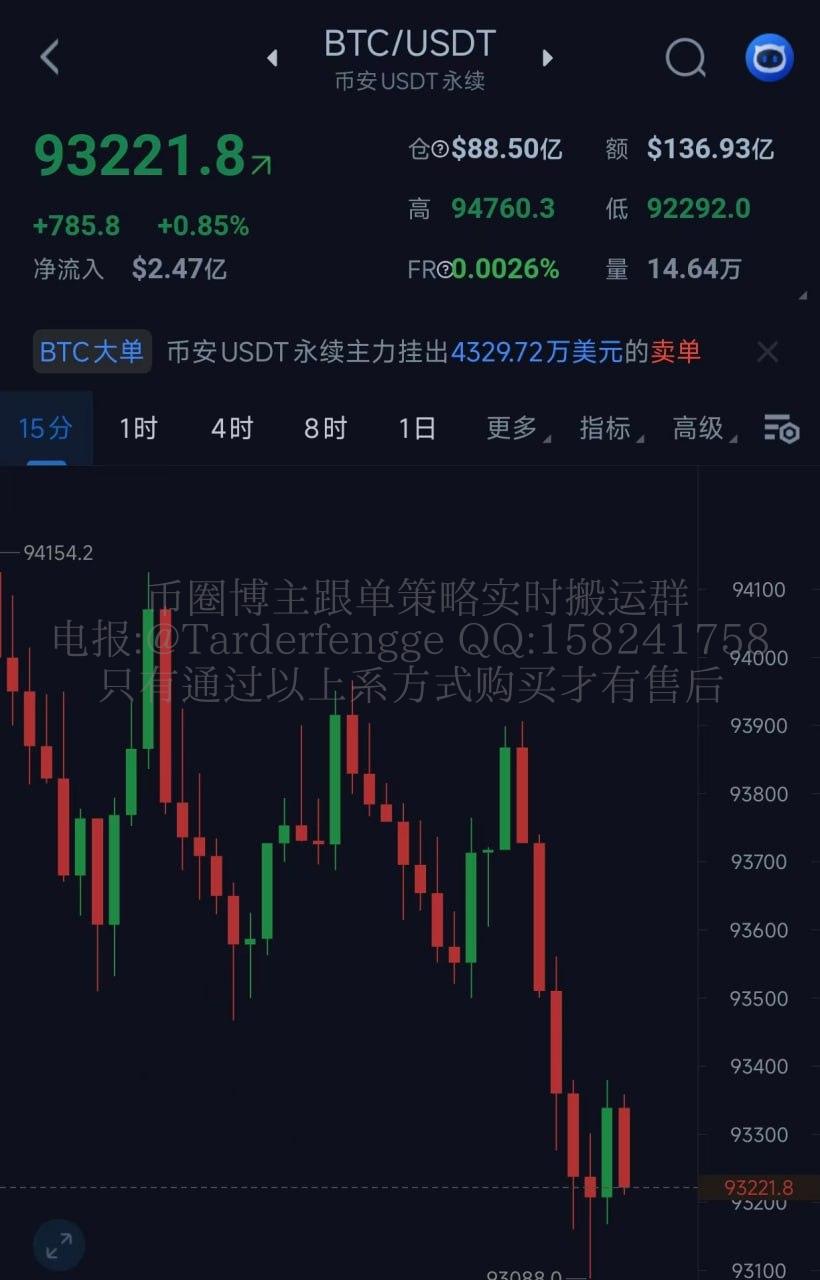Switch to the previous trading pair
This screenshot has height=1280, width=820.
point(272,58)
